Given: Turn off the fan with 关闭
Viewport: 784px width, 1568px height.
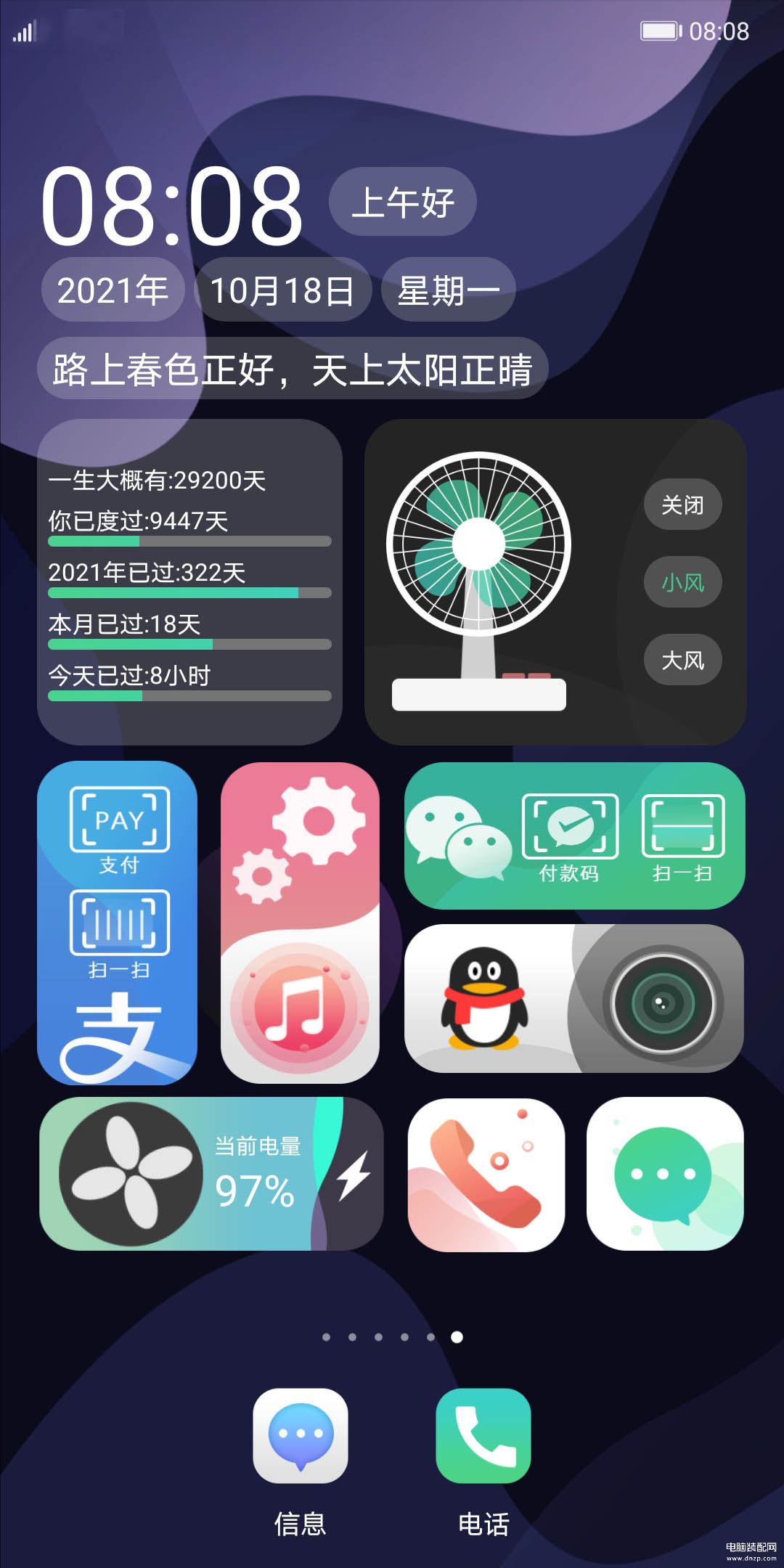Looking at the screenshot, I should [682, 505].
